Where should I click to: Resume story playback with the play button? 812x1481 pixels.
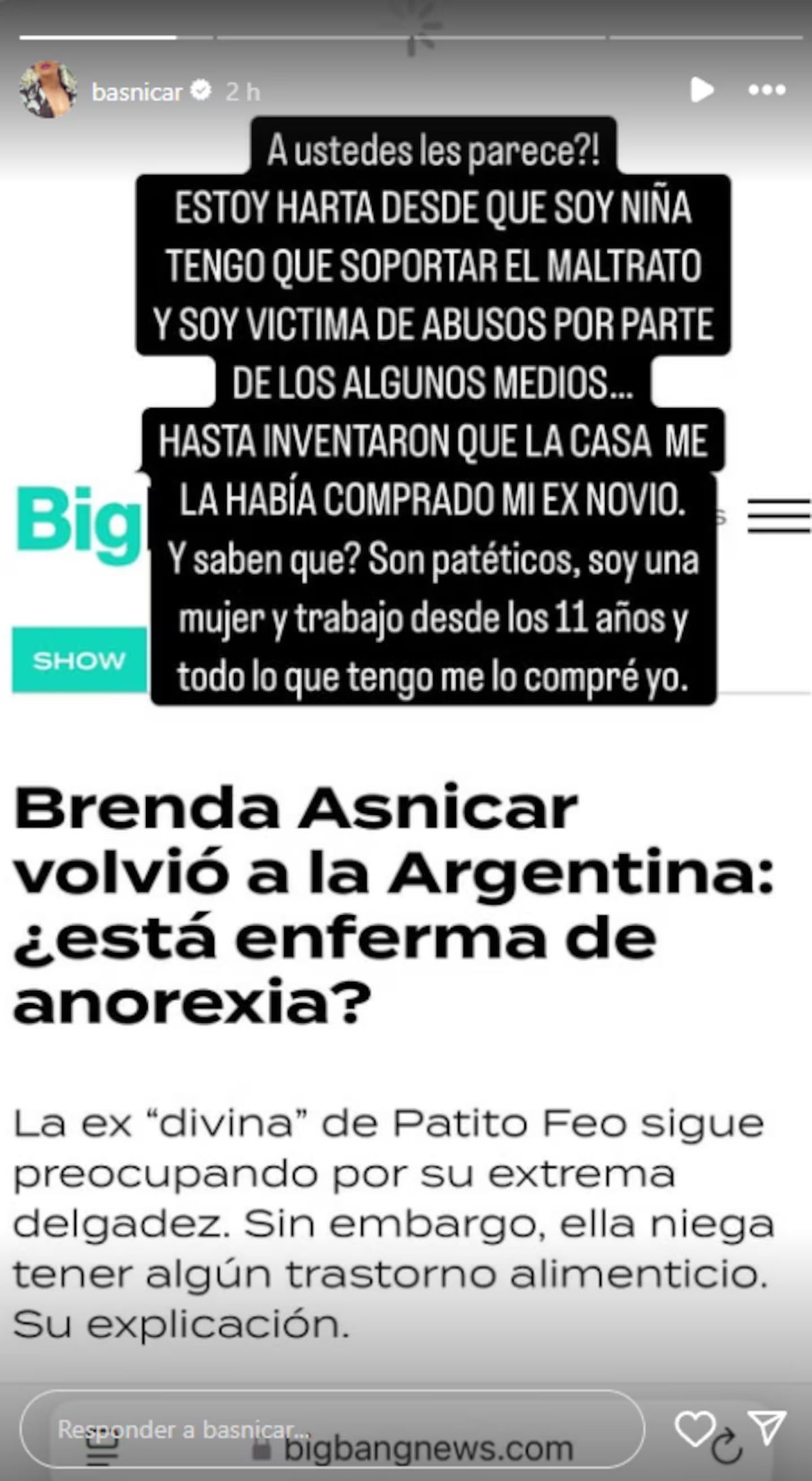pos(702,89)
